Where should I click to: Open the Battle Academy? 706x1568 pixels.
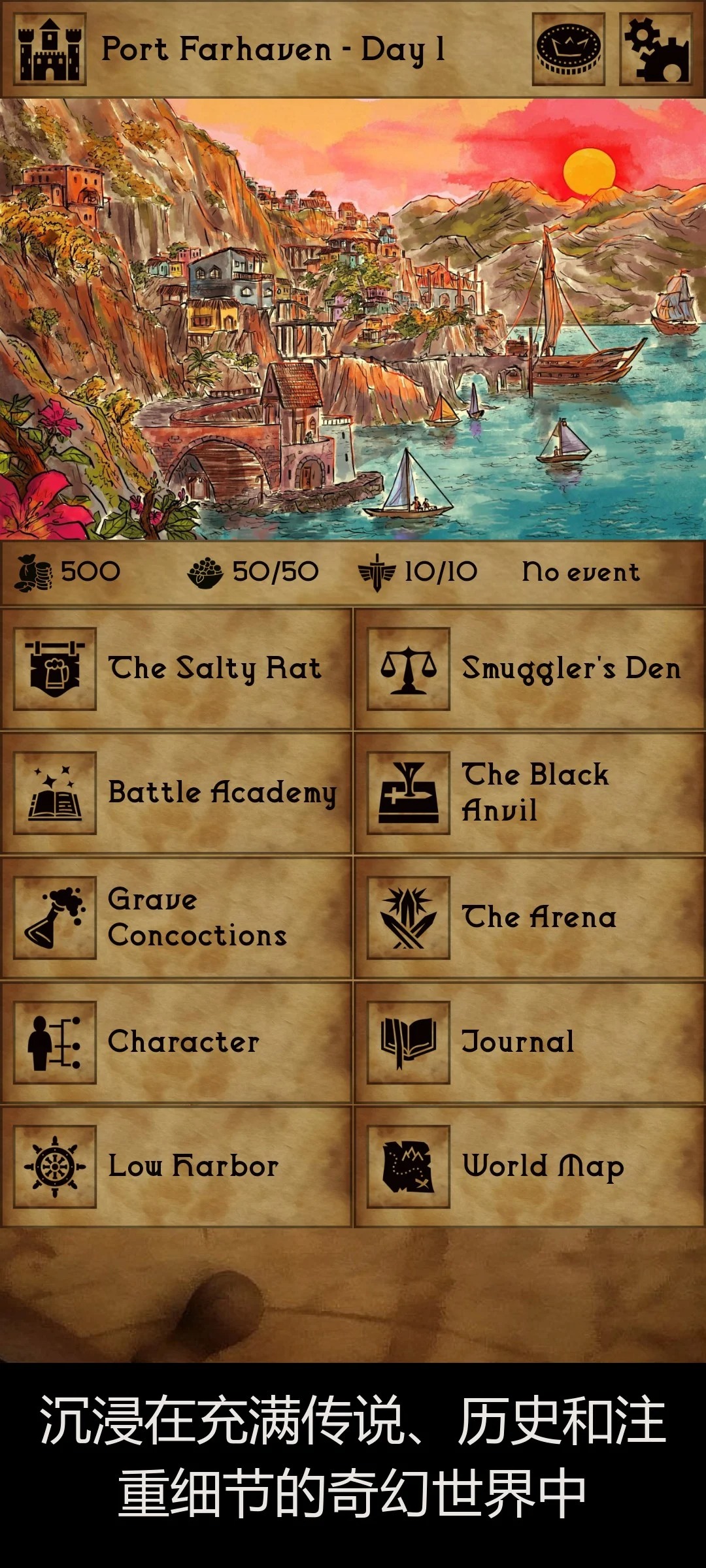176,792
